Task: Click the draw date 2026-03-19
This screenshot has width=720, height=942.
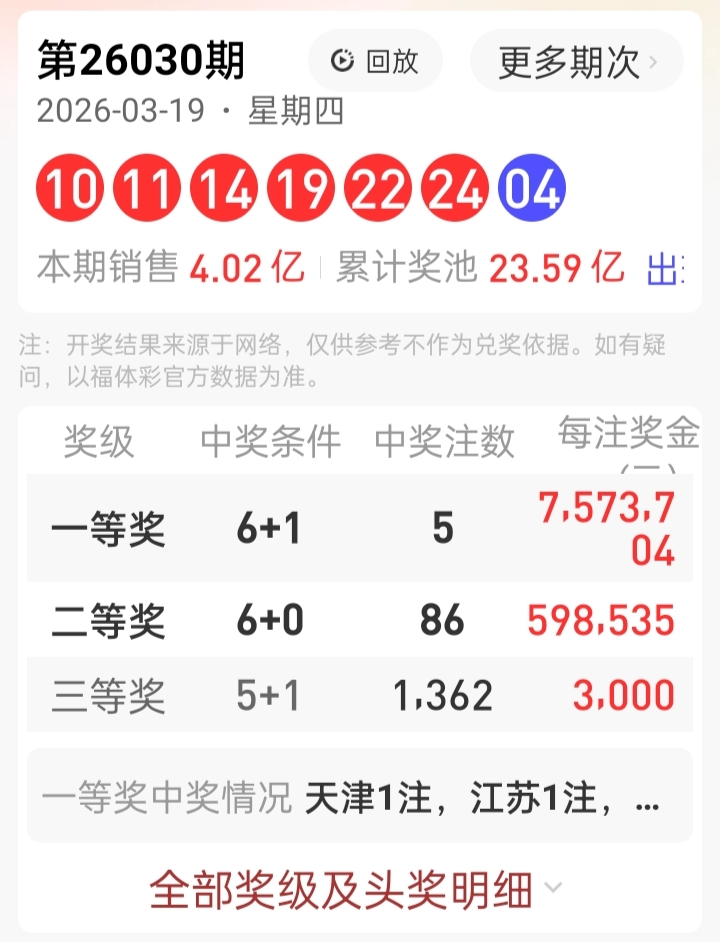Action: pyautogui.click(x=120, y=113)
